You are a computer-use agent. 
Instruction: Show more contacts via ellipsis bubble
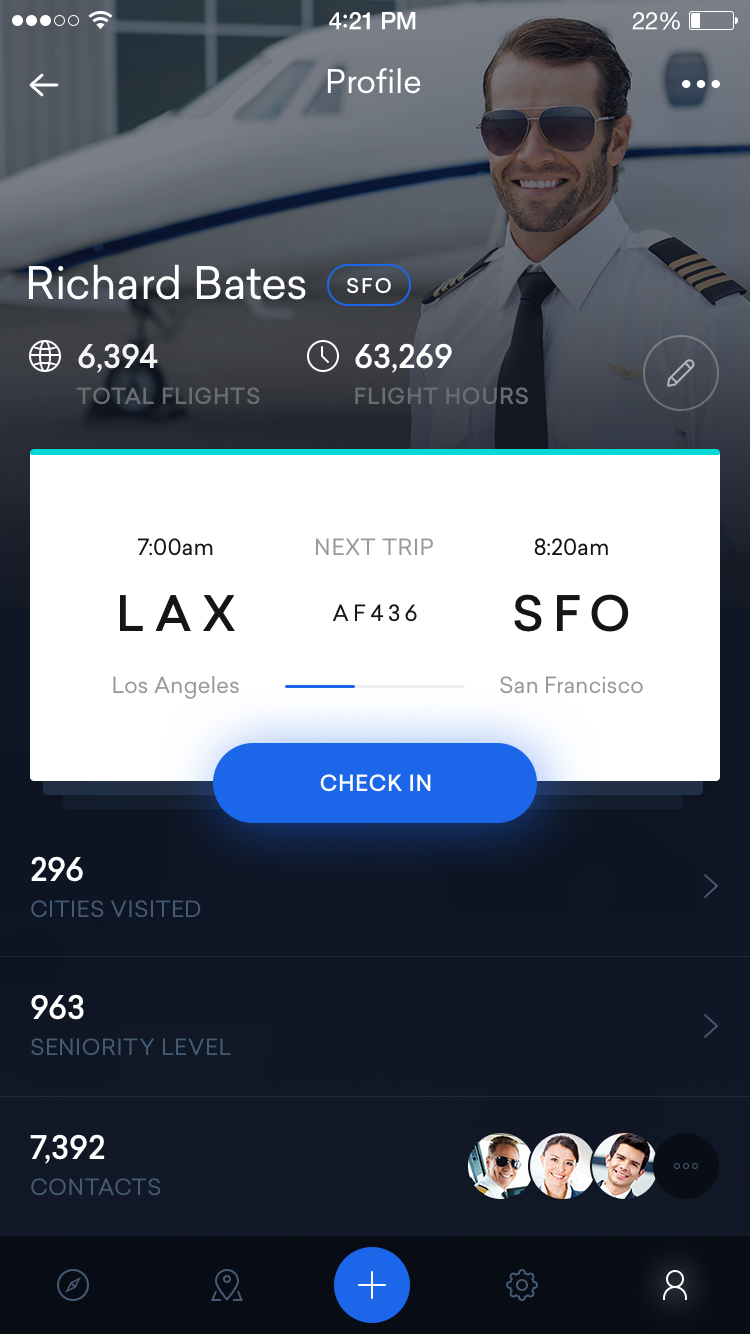pyautogui.click(x=686, y=1166)
